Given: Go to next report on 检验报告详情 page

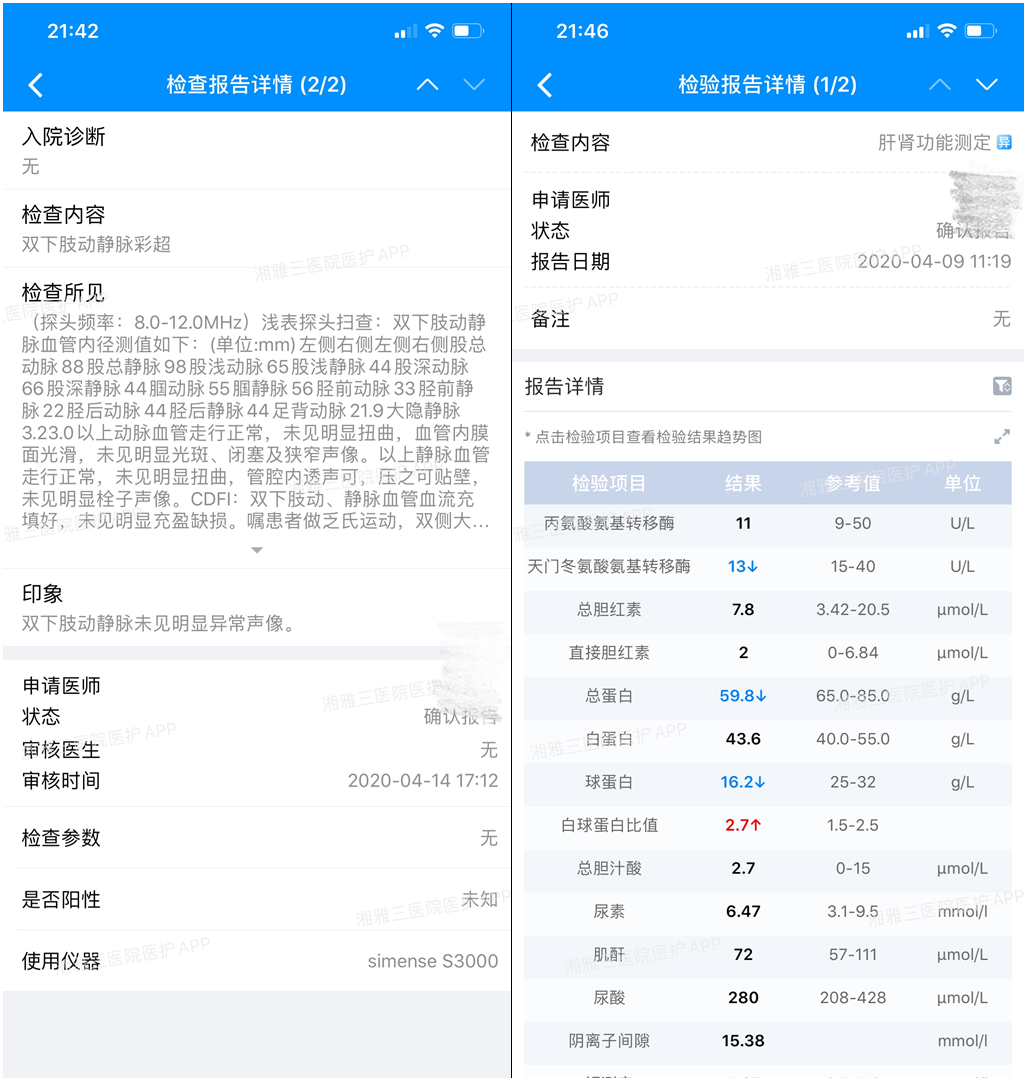Looking at the screenshot, I should click(x=986, y=85).
